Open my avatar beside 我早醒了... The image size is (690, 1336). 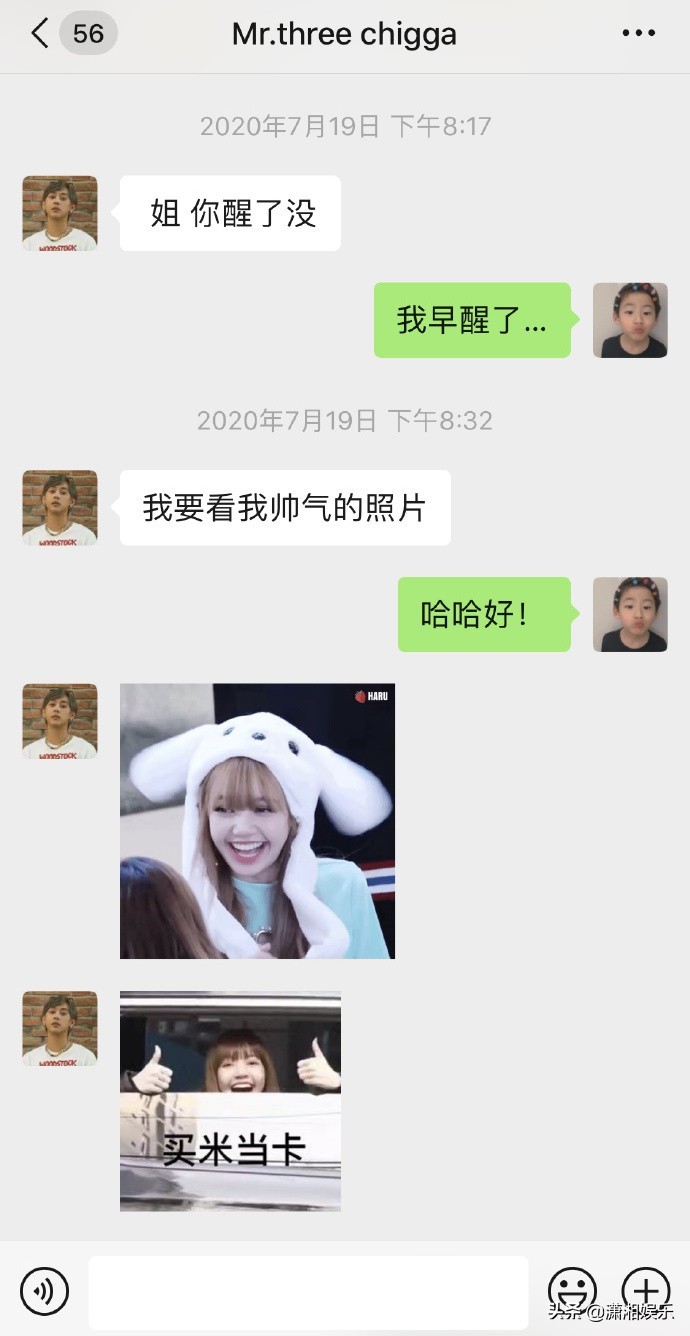click(x=630, y=320)
